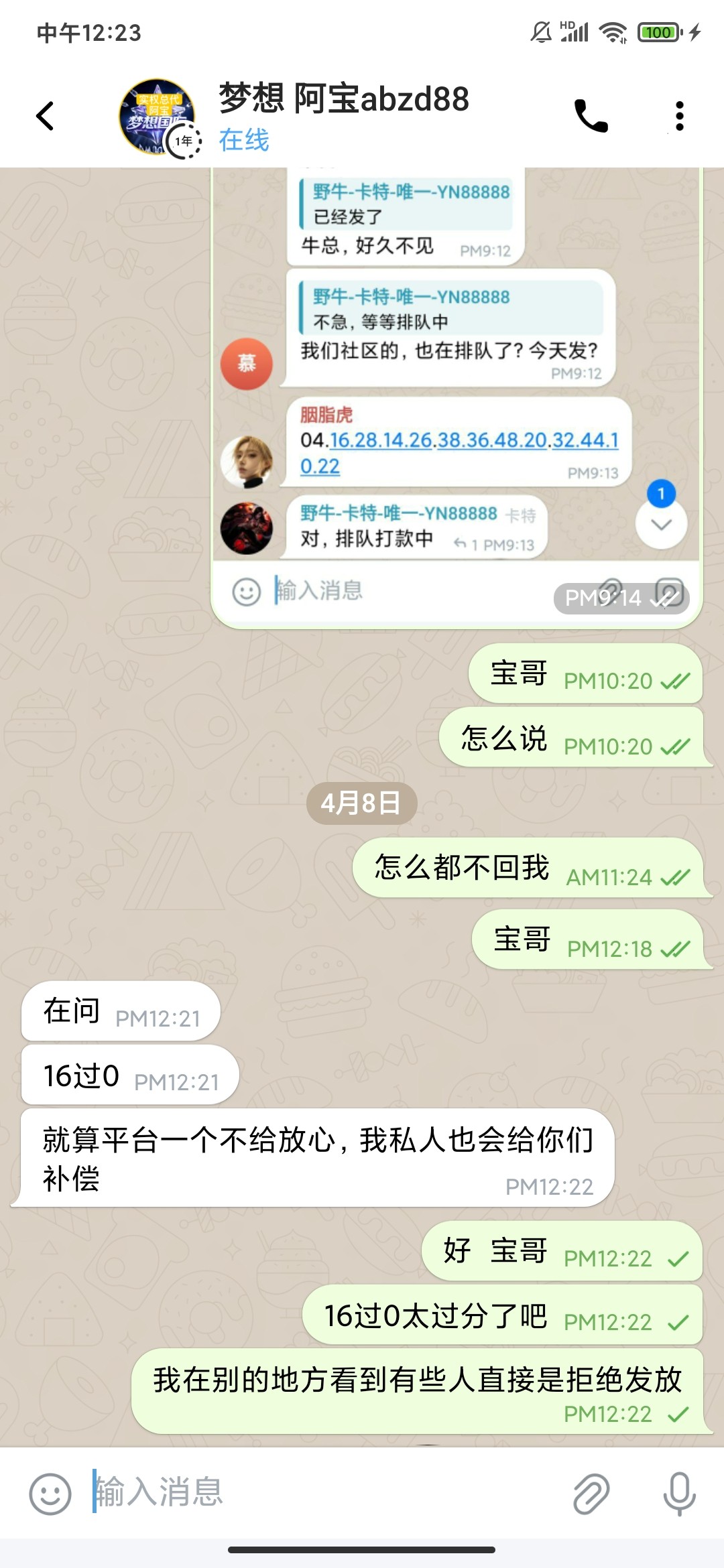Record a voice message with the microphone

coord(678,1494)
